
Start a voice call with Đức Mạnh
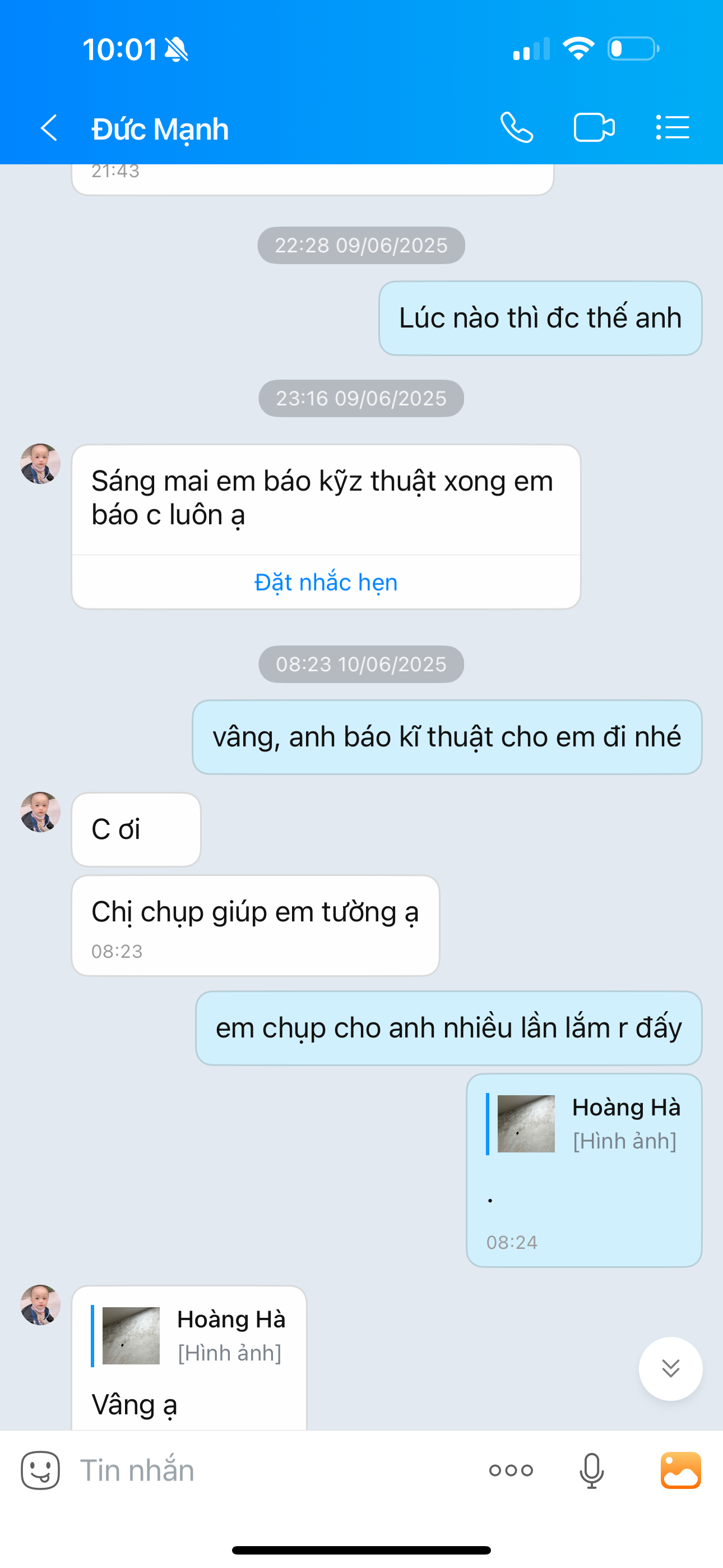click(x=517, y=128)
